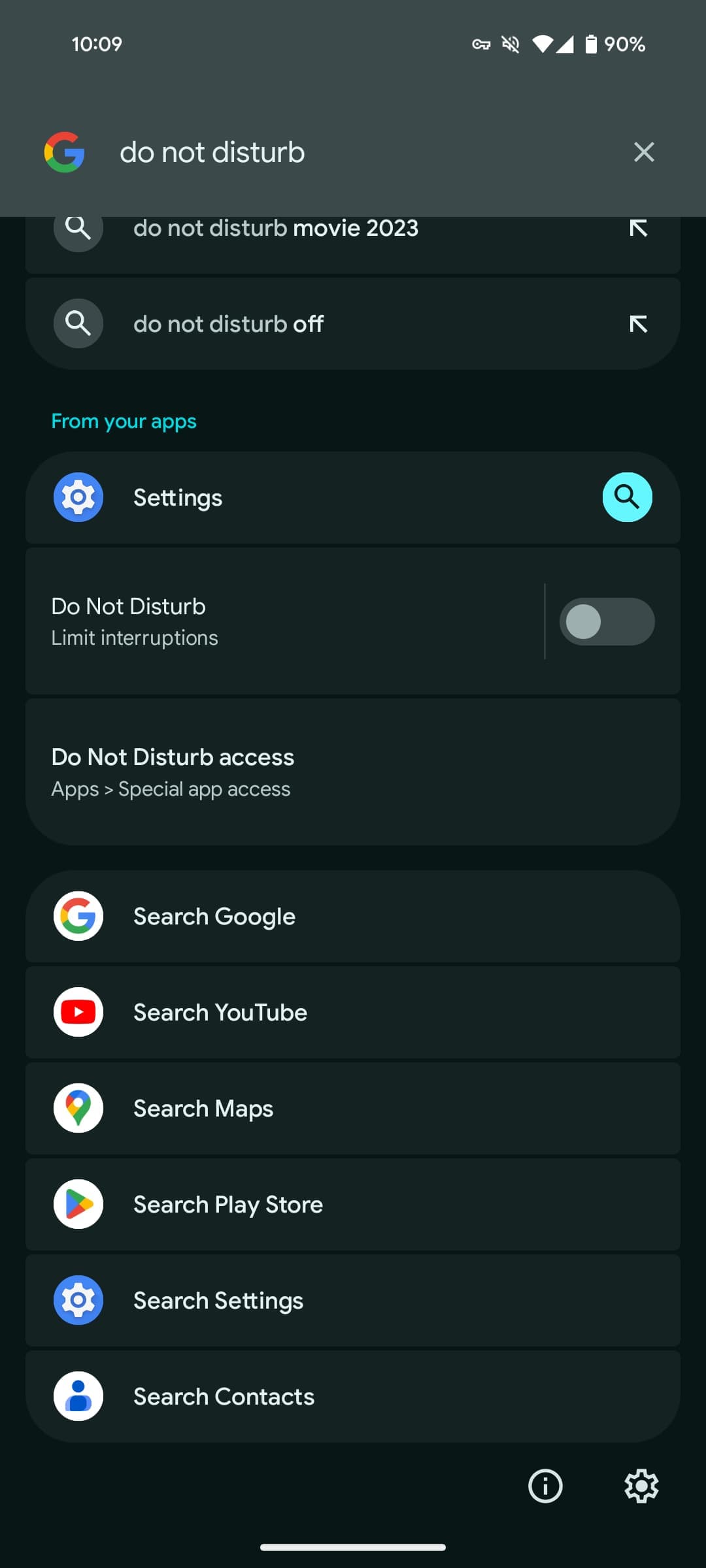This screenshot has width=706, height=1568.
Task: Tap the search icon beside 'do not disturb off'
Action: [78, 323]
